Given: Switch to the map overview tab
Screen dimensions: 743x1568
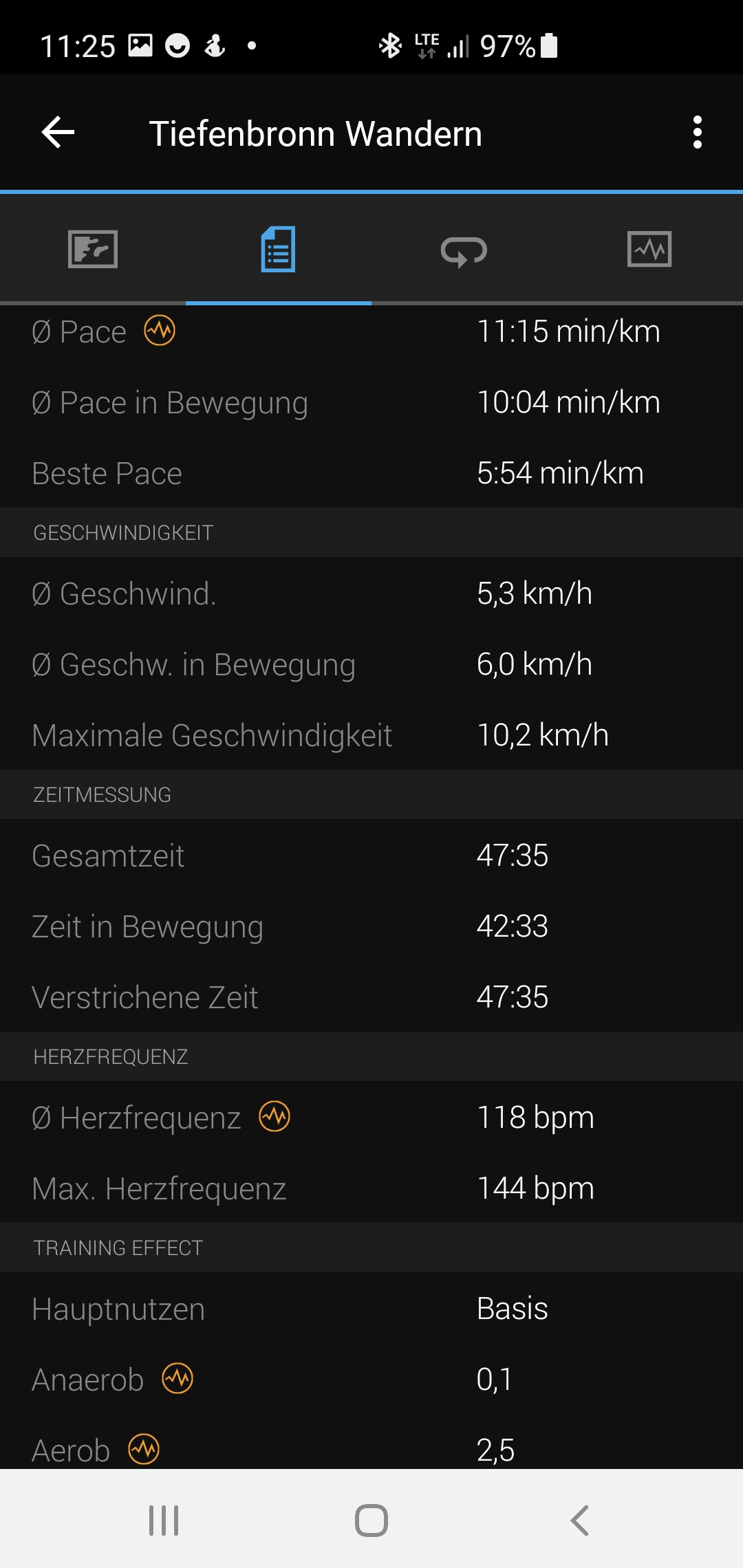Looking at the screenshot, I should (93, 249).
